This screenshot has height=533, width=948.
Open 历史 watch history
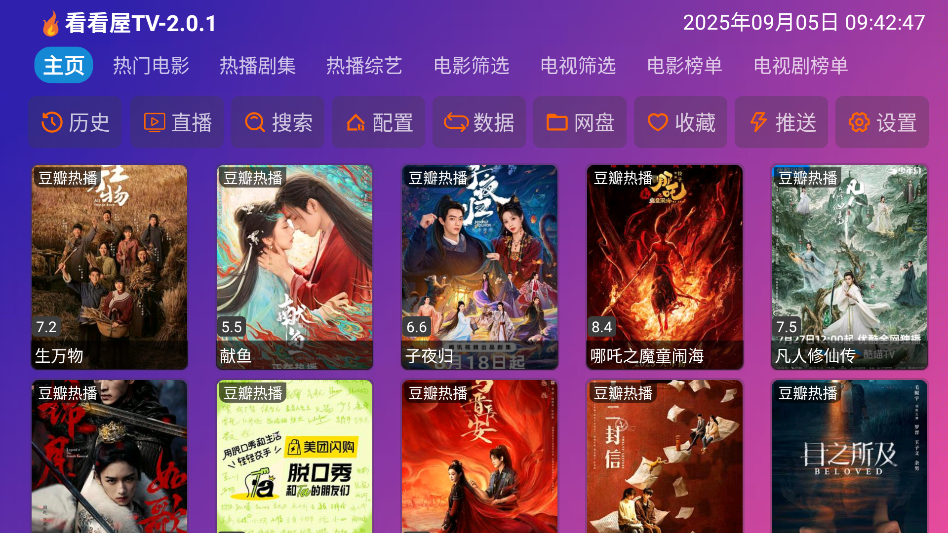75,122
